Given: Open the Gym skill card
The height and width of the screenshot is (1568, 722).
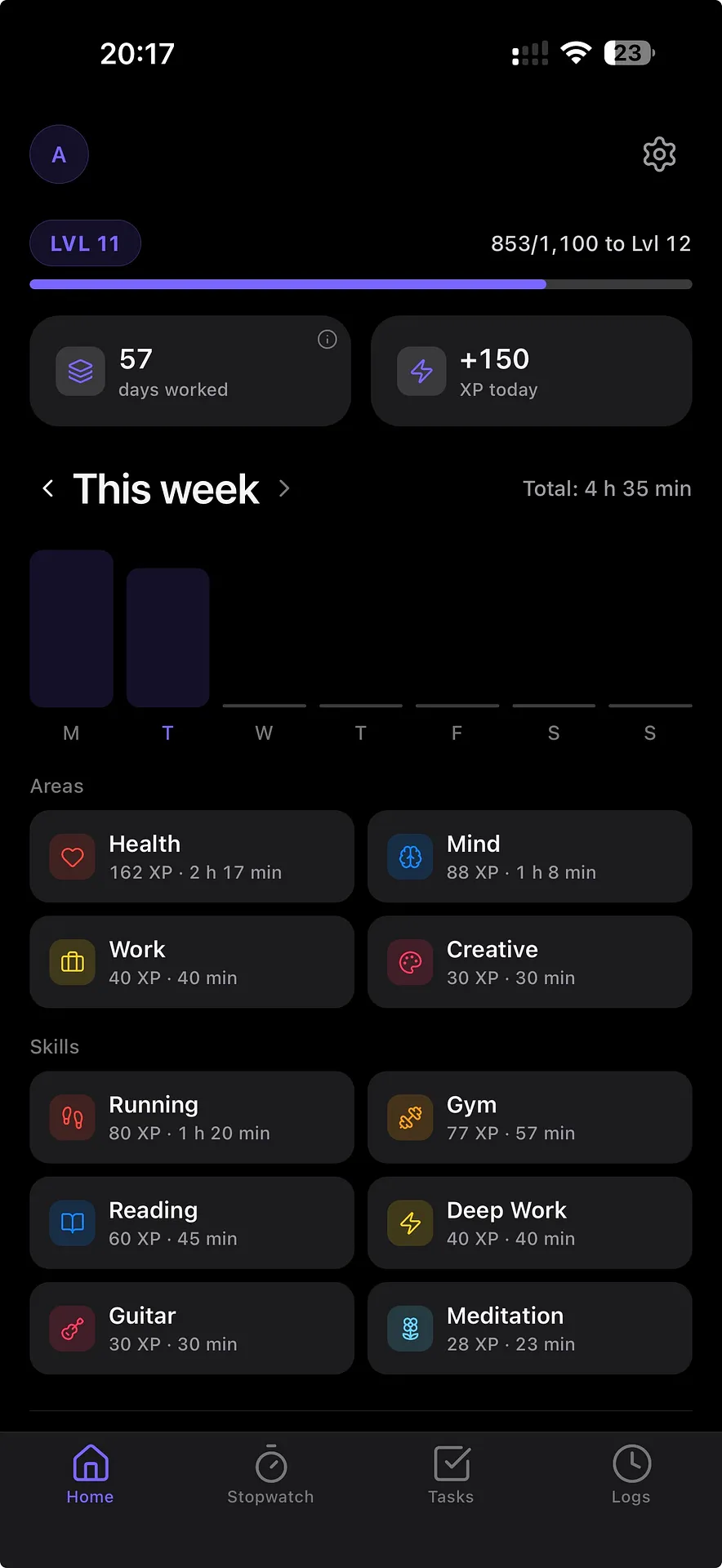Looking at the screenshot, I should pyautogui.click(x=529, y=1117).
